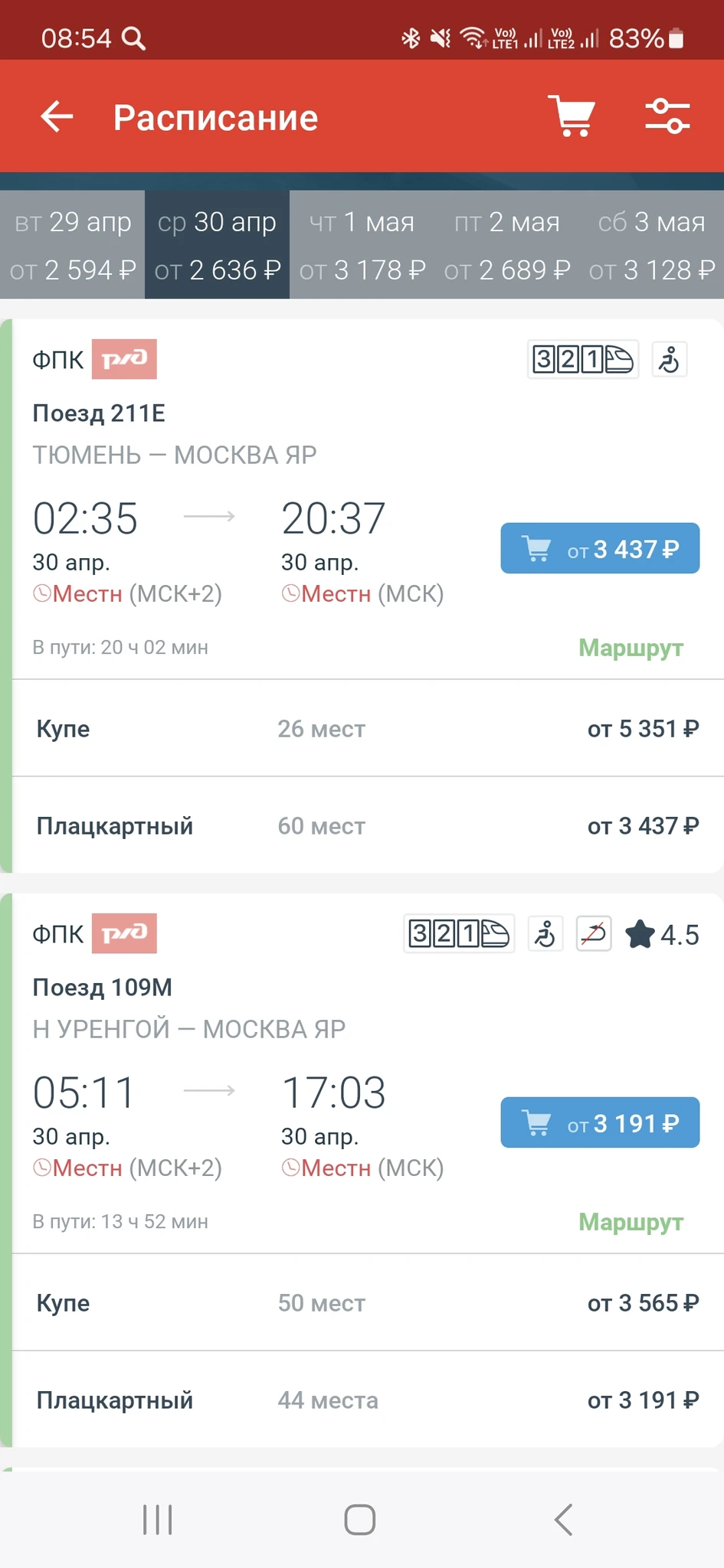Open the system recent apps button
The image size is (724, 1568).
158,1520
